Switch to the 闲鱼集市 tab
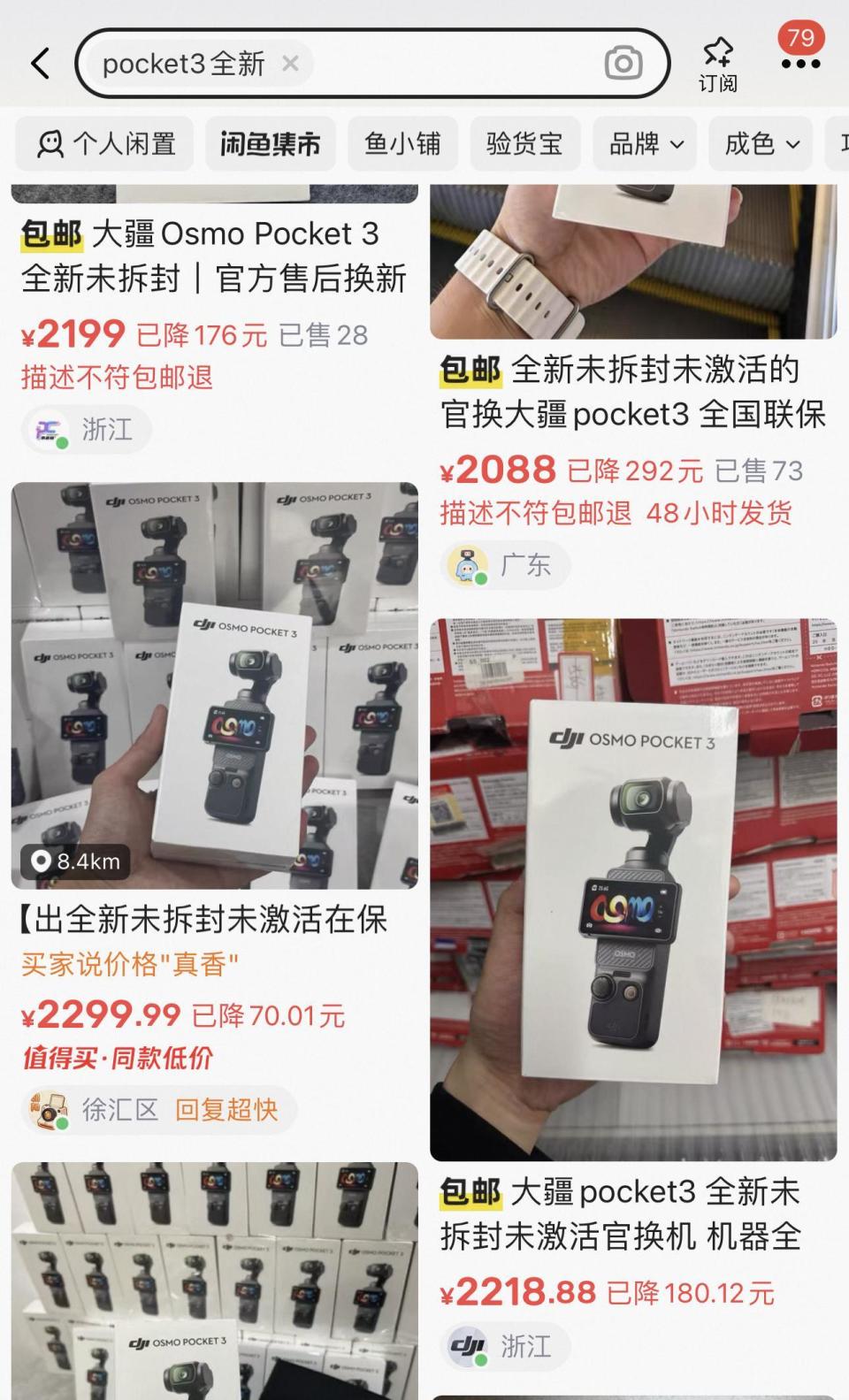 tap(270, 144)
